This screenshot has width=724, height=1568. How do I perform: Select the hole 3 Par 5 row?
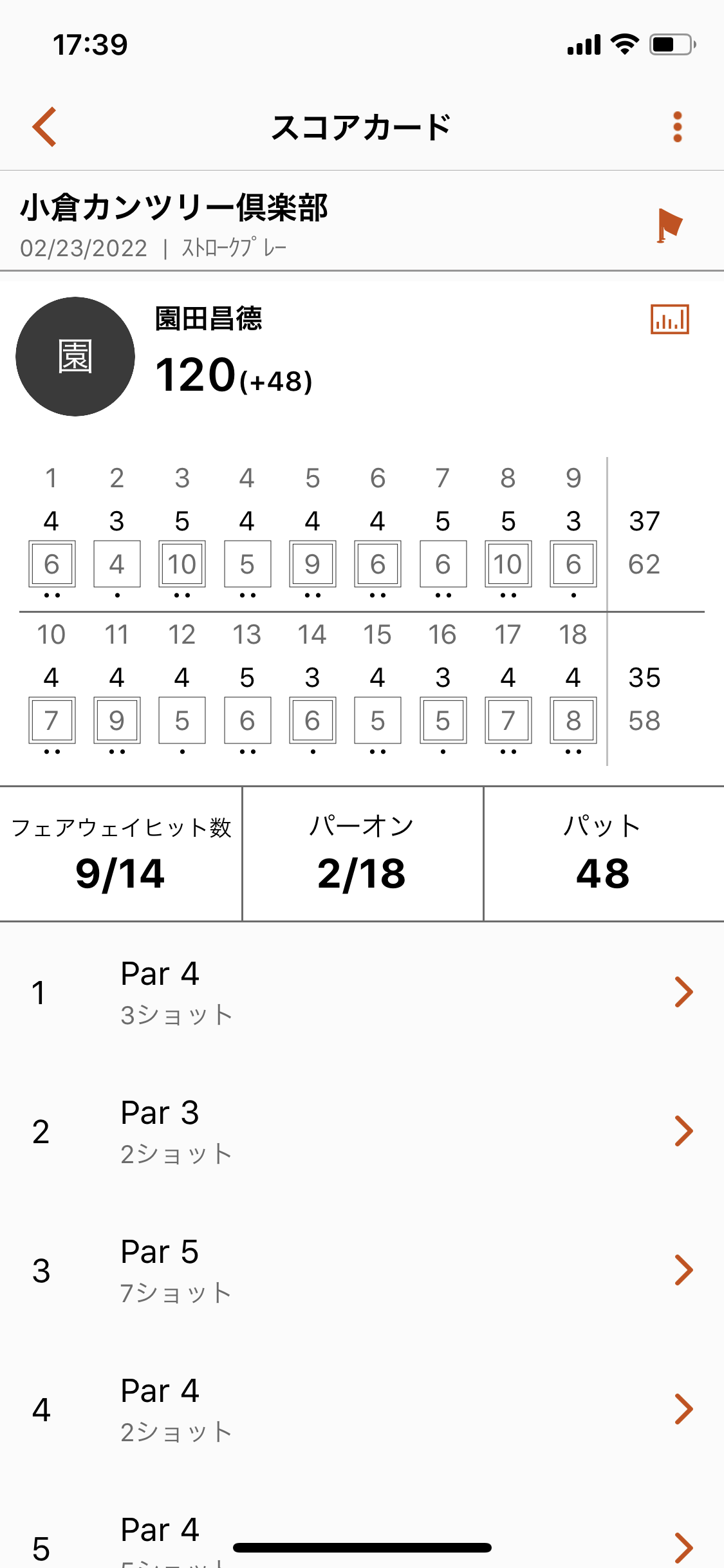point(362,1270)
